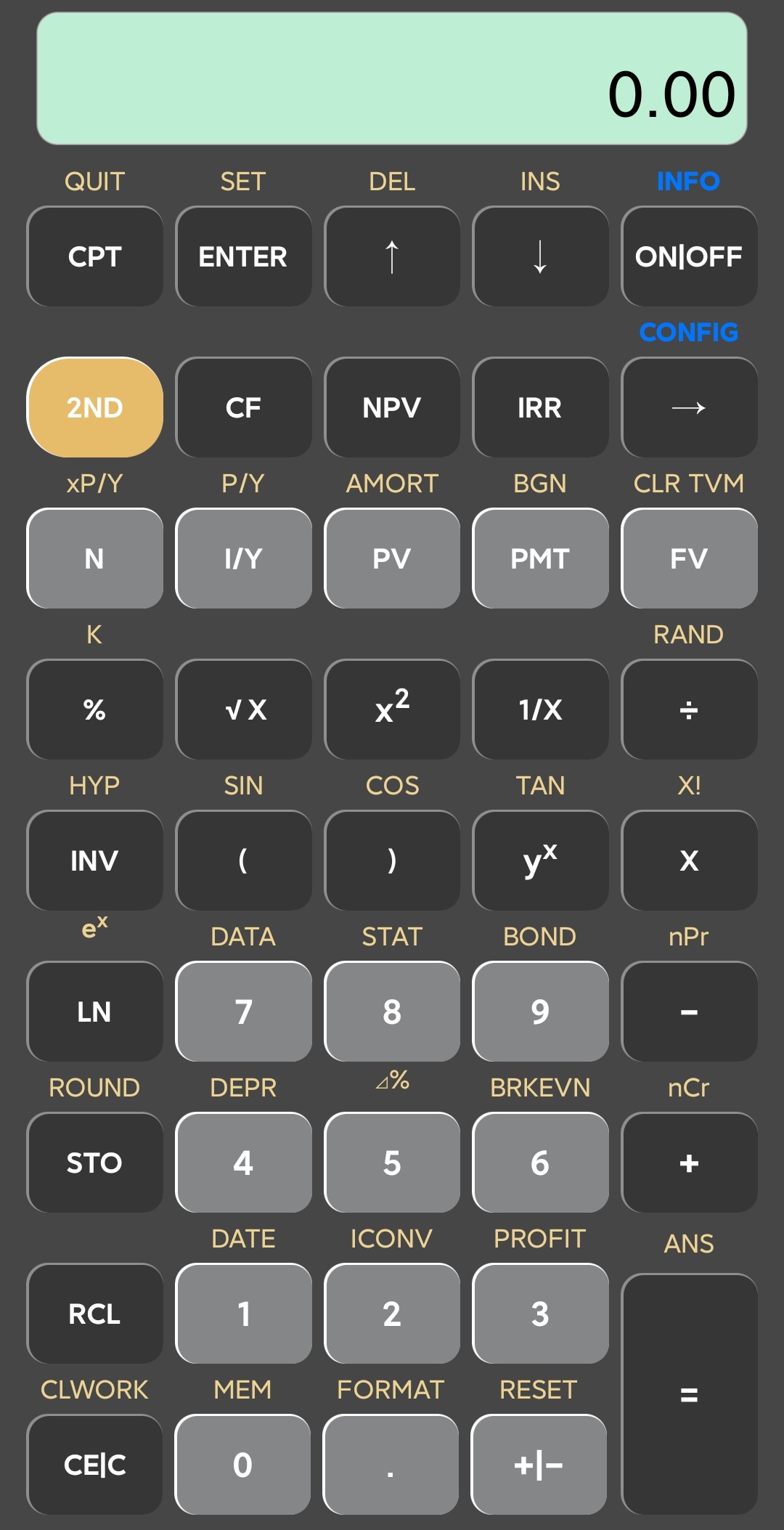Tap the PV present value key
Viewport: 784px width, 1530px height.
pos(392,558)
